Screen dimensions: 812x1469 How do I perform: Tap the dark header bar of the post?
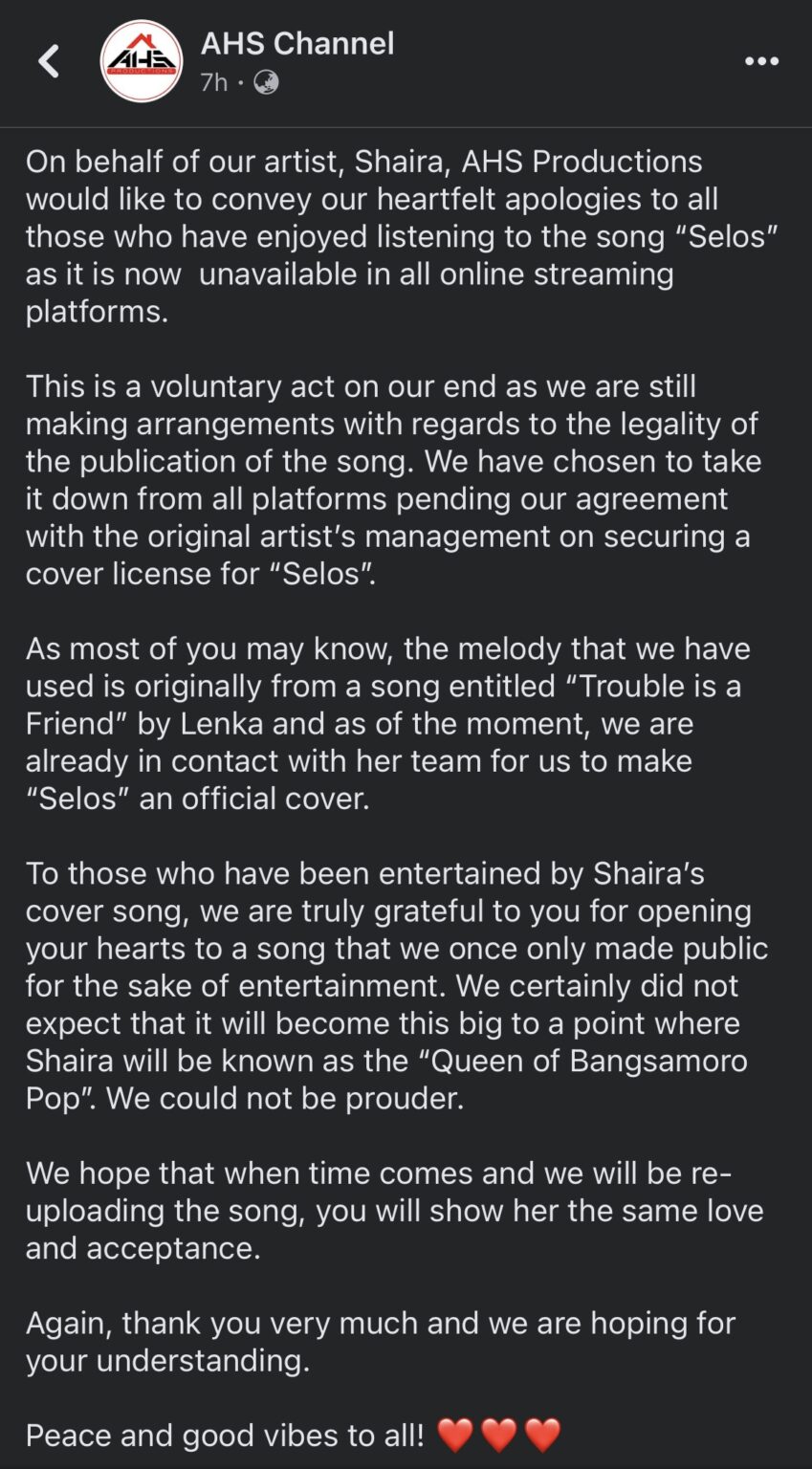[574, 61]
